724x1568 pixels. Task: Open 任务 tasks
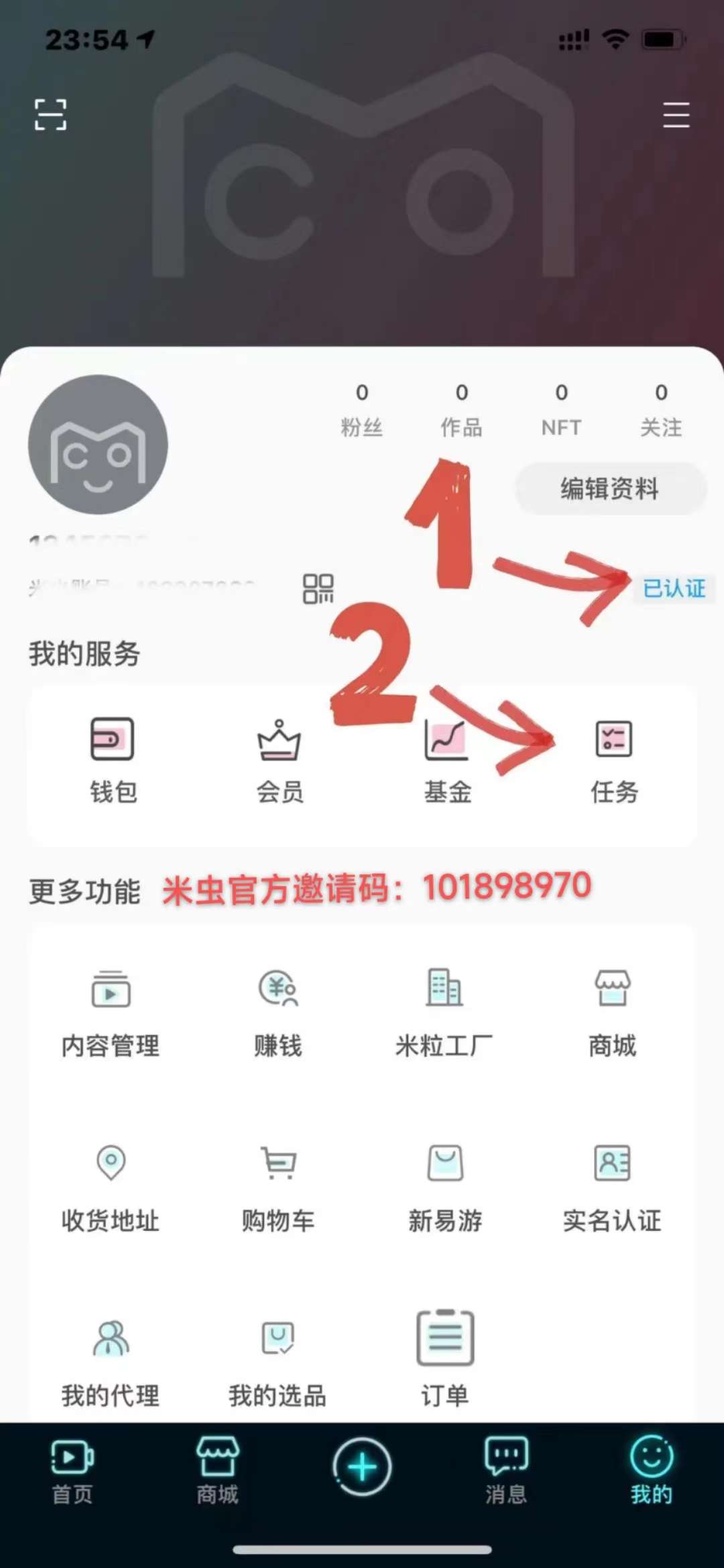pyautogui.click(x=614, y=761)
